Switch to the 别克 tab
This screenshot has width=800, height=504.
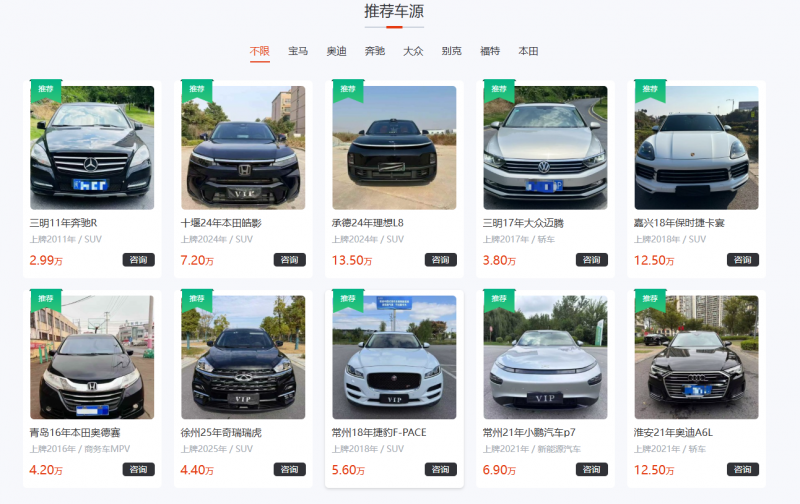452,51
